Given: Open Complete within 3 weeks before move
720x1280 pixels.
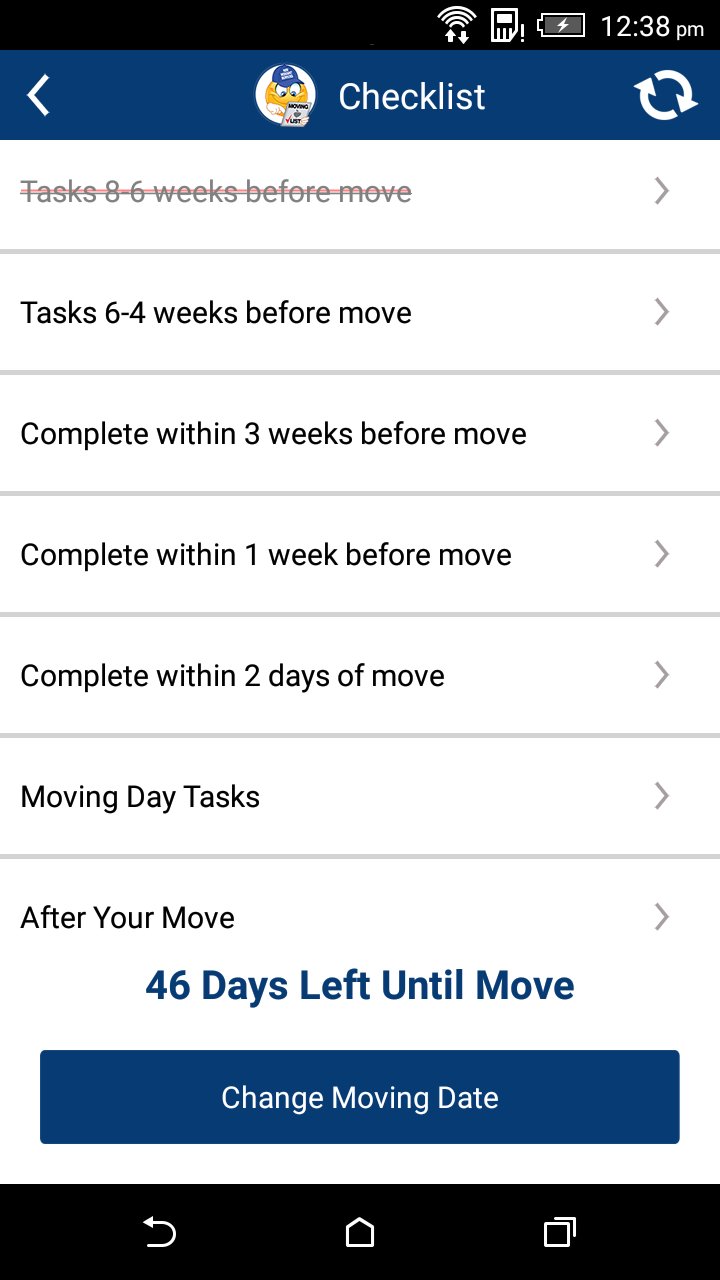Looking at the screenshot, I should click(360, 434).
